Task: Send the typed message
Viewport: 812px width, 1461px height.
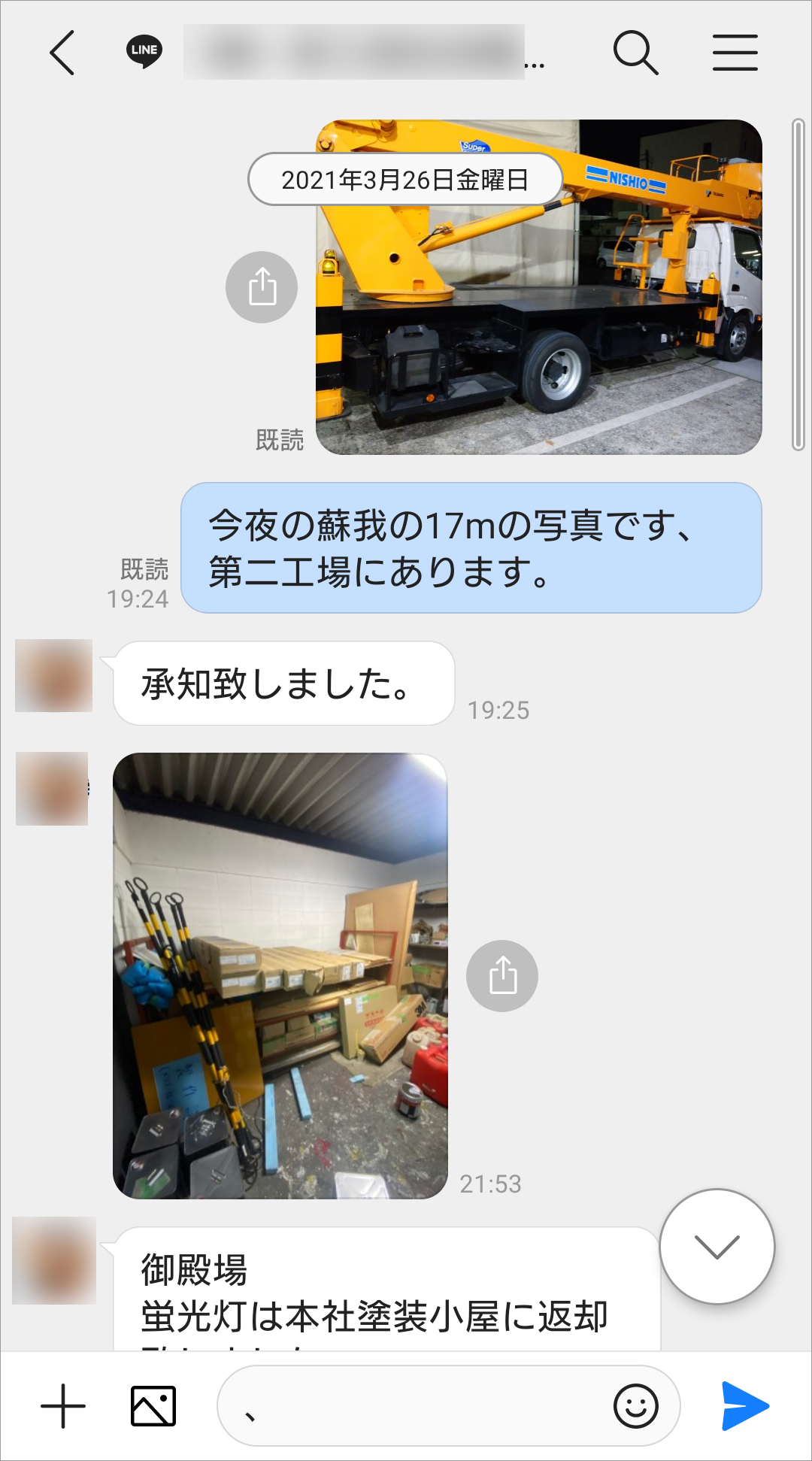Action: tap(744, 1405)
